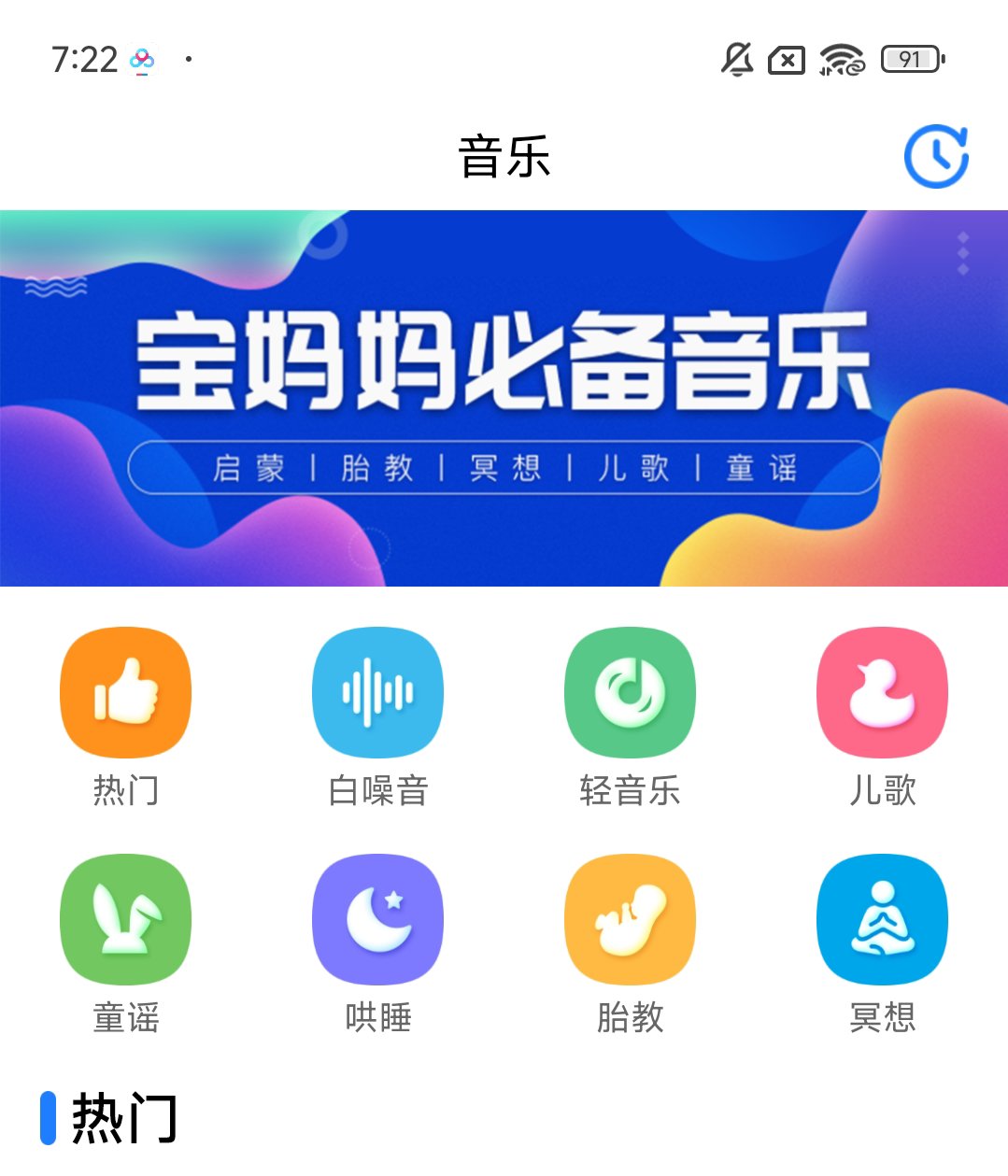
Task: Select the 白噪音 category
Action: click(377, 693)
